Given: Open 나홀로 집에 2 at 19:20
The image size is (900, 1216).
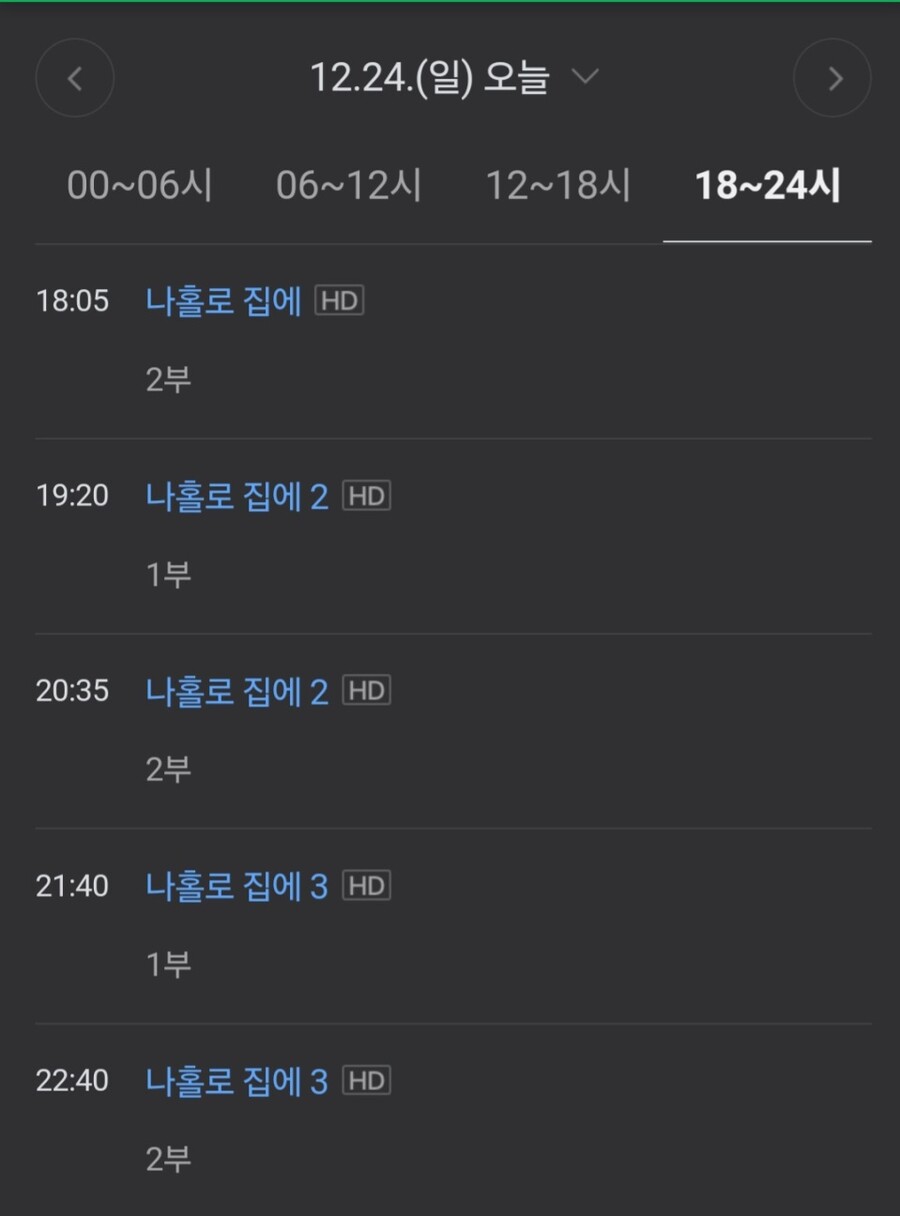Looking at the screenshot, I should (237, 496).
